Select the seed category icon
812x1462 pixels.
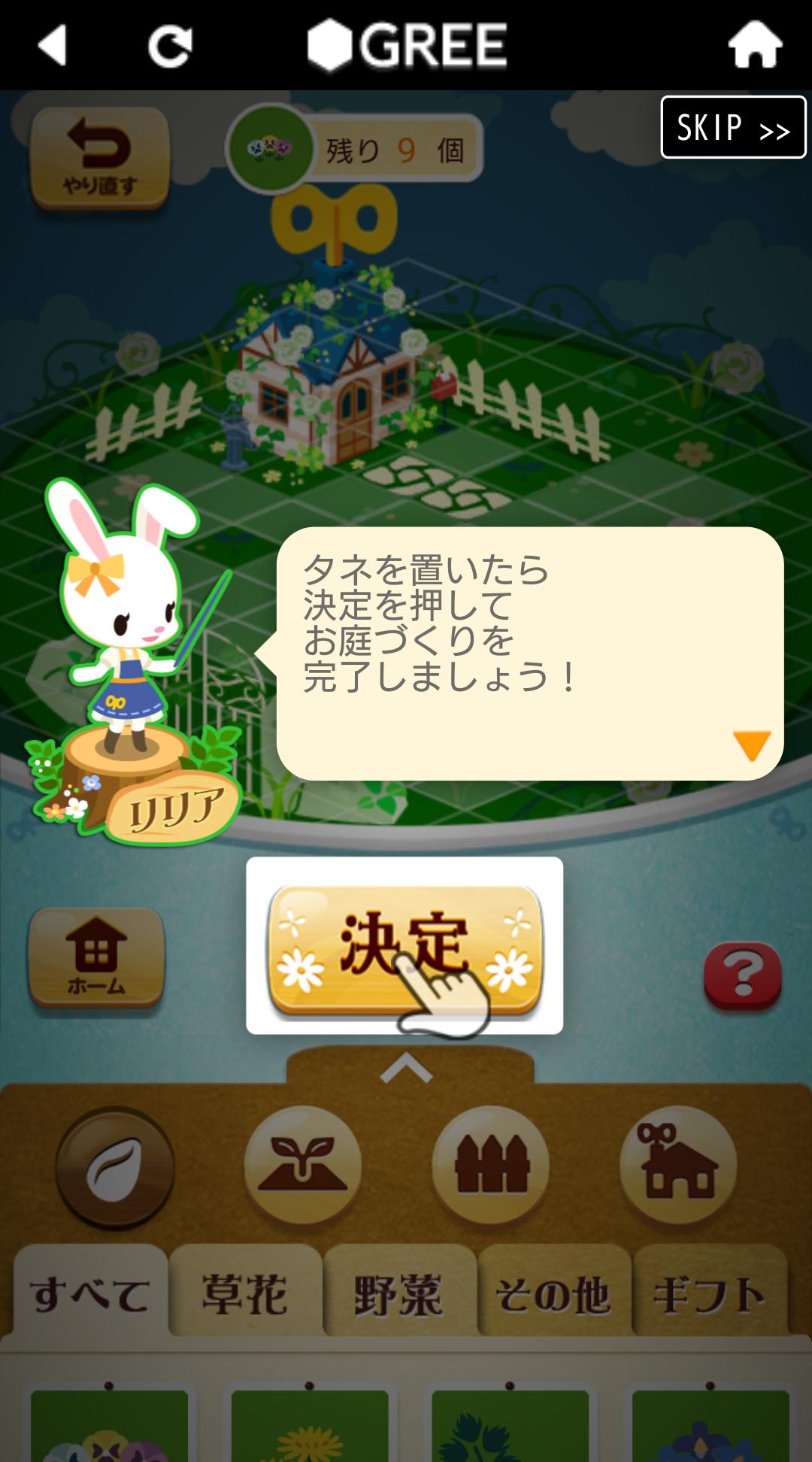114,1167
